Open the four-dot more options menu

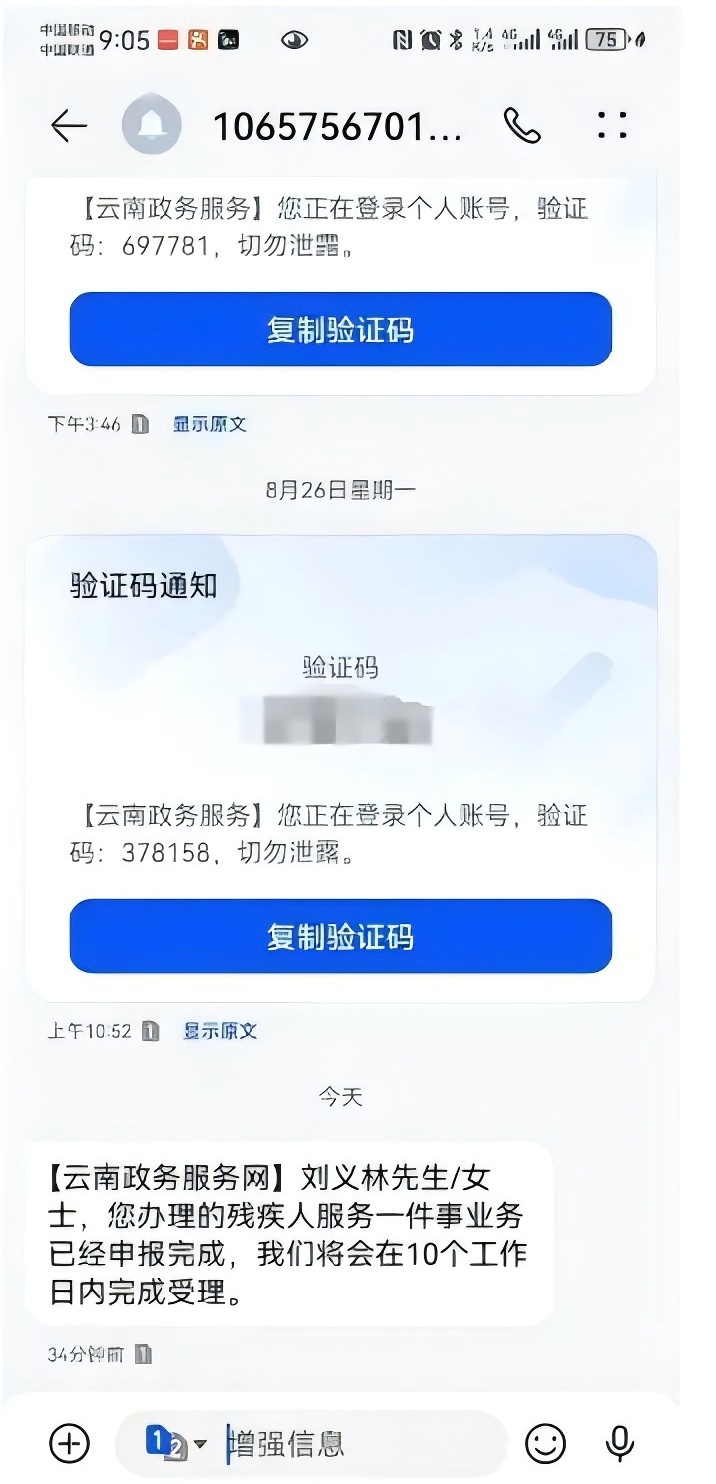point(611,126)
